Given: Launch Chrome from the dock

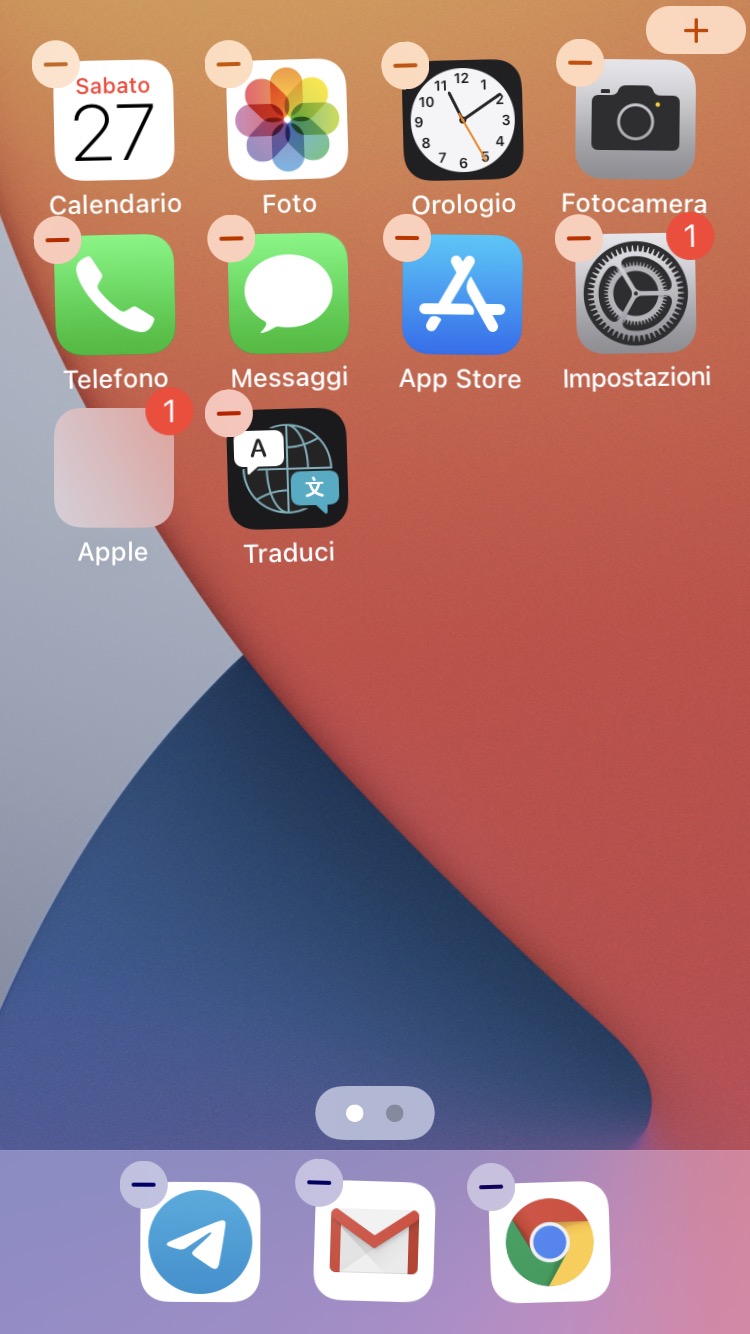Looking at the screenshot, I should [x=549, y=1242].
